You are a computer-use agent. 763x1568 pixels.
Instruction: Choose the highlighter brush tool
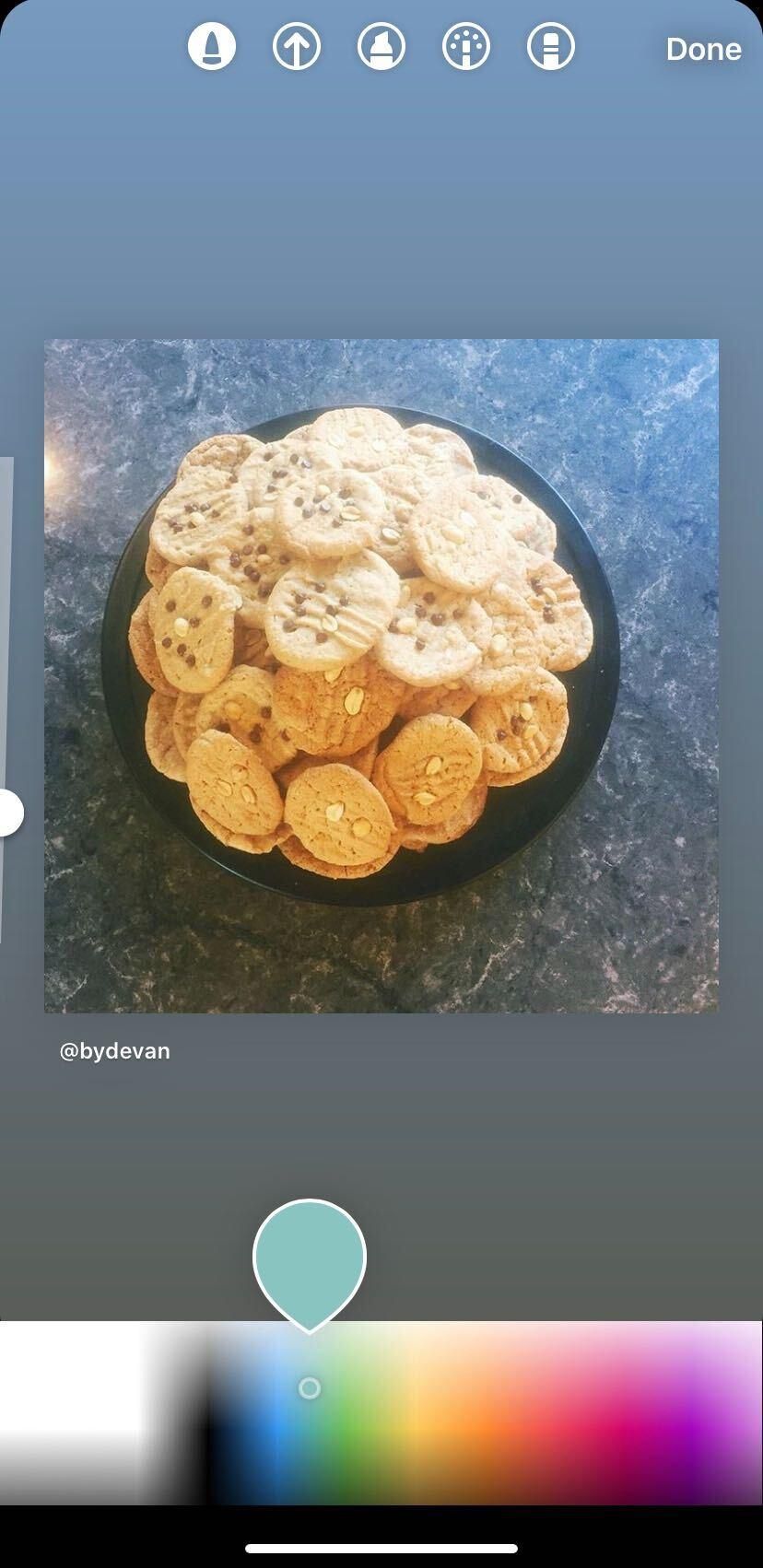coord(381,46)
